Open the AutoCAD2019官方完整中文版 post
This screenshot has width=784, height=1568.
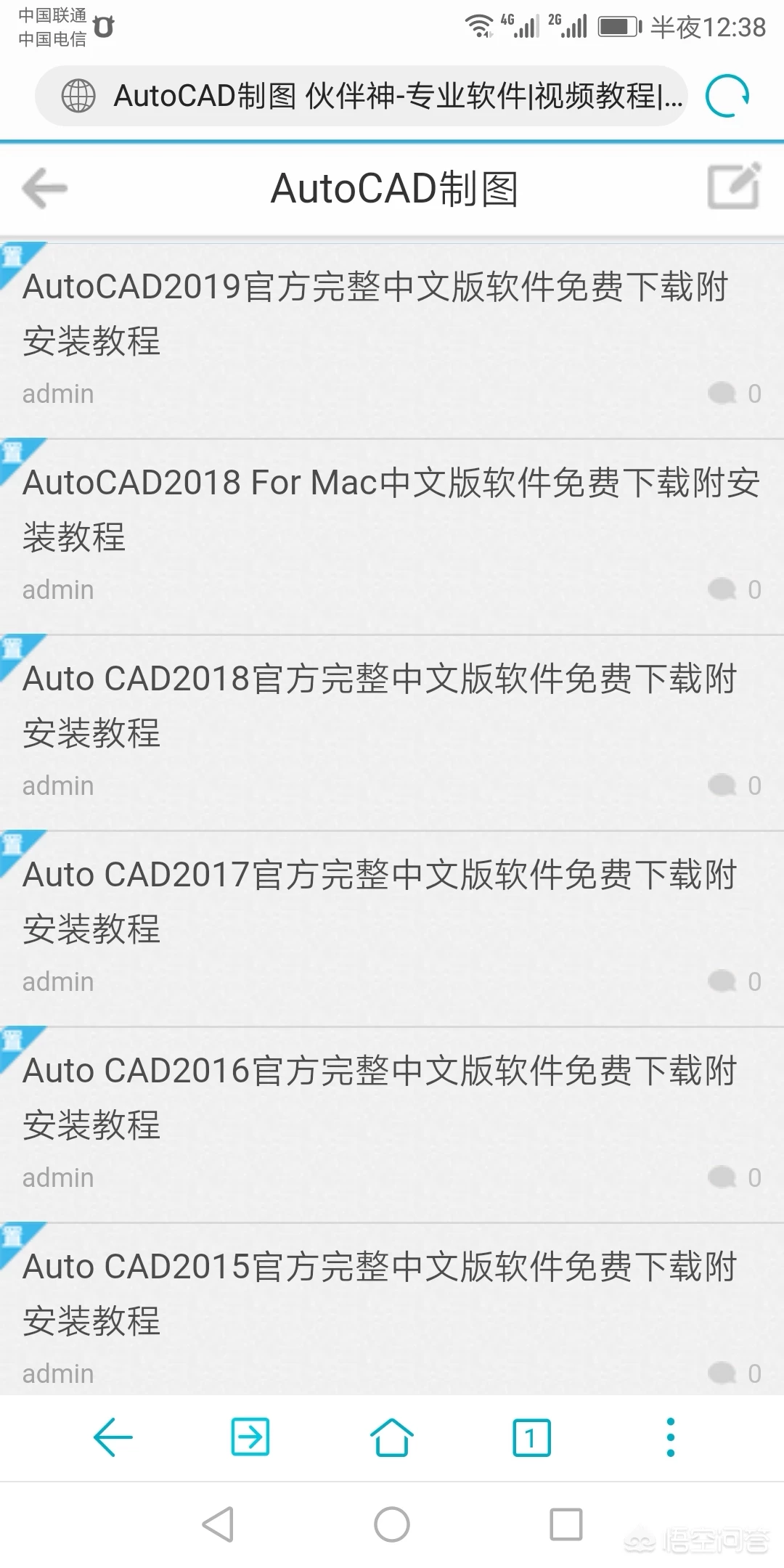(x=375, y=313)
